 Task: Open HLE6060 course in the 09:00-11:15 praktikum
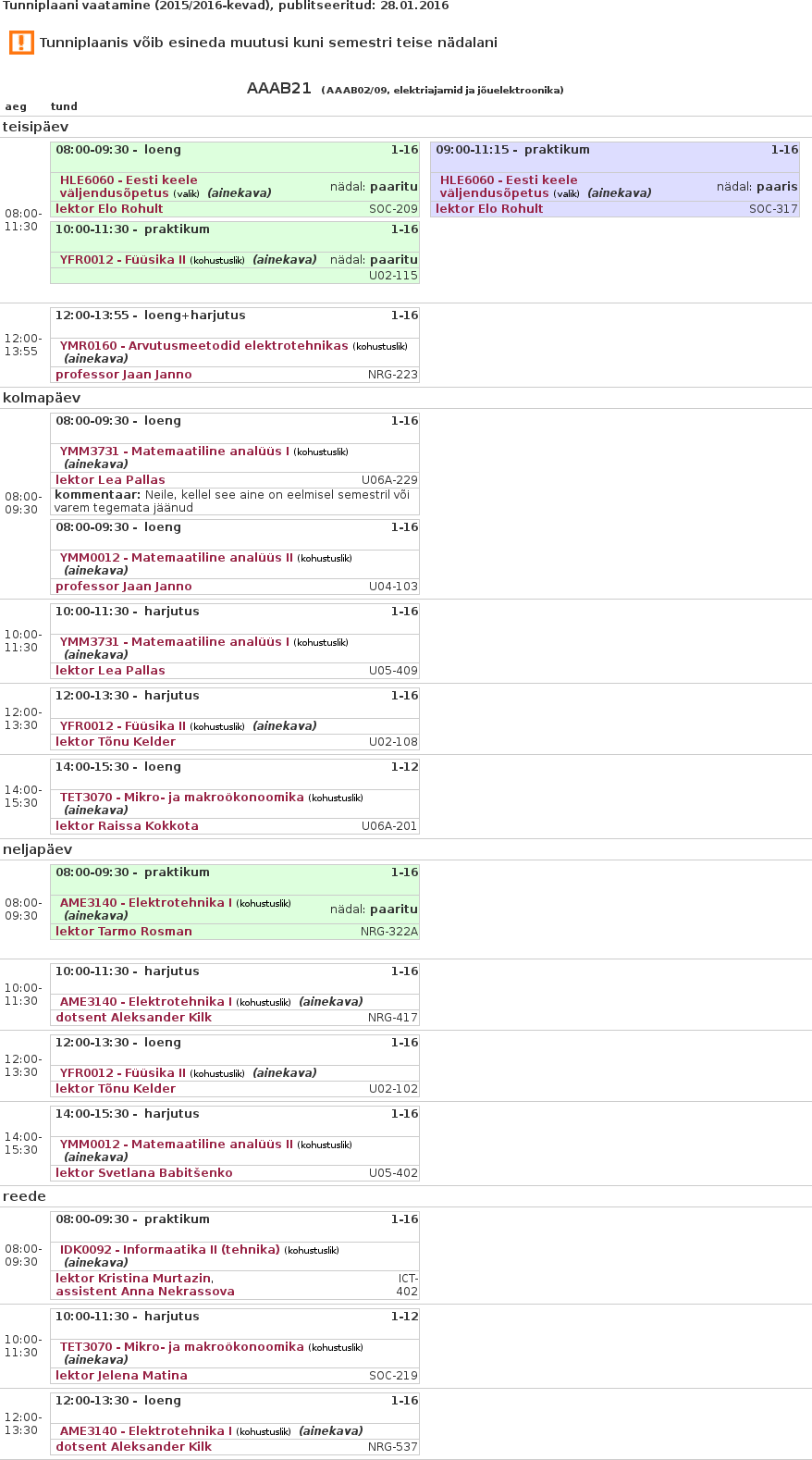pyautogui.click(x=508, y=187)
